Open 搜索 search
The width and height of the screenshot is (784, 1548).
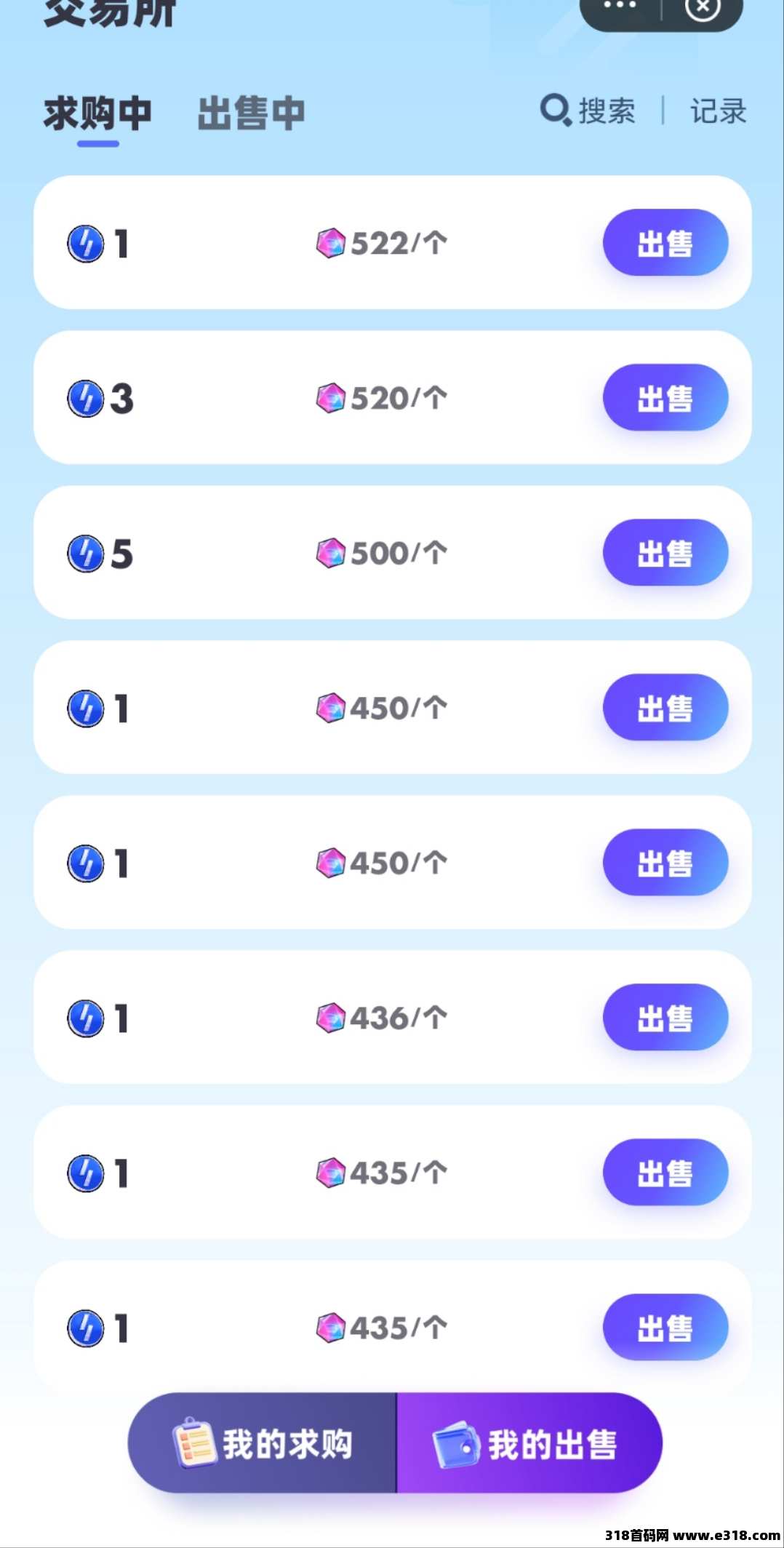click(x=588, y=111)
